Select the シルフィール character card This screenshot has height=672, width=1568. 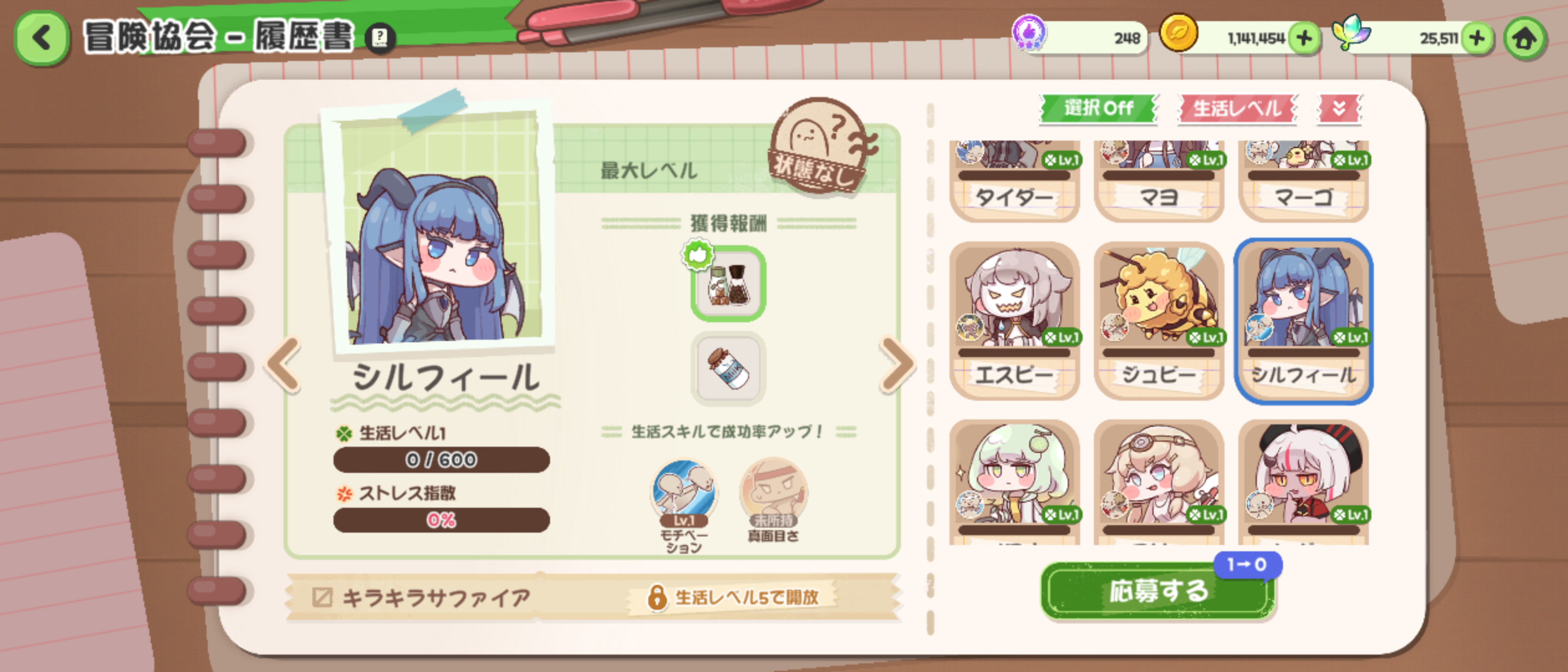pos(1303,320)
